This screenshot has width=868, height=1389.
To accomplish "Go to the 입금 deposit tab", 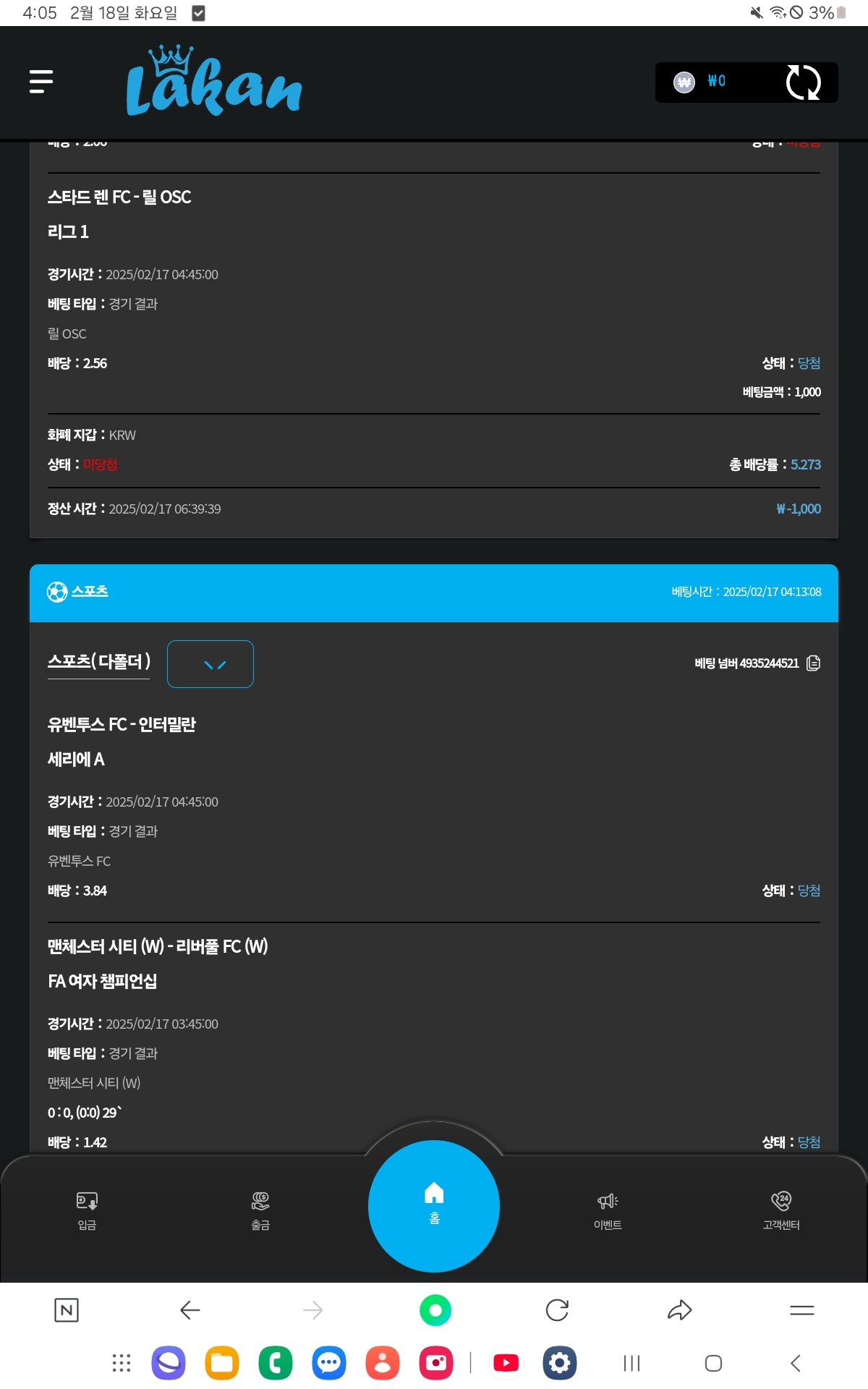I will point(87,1210).
